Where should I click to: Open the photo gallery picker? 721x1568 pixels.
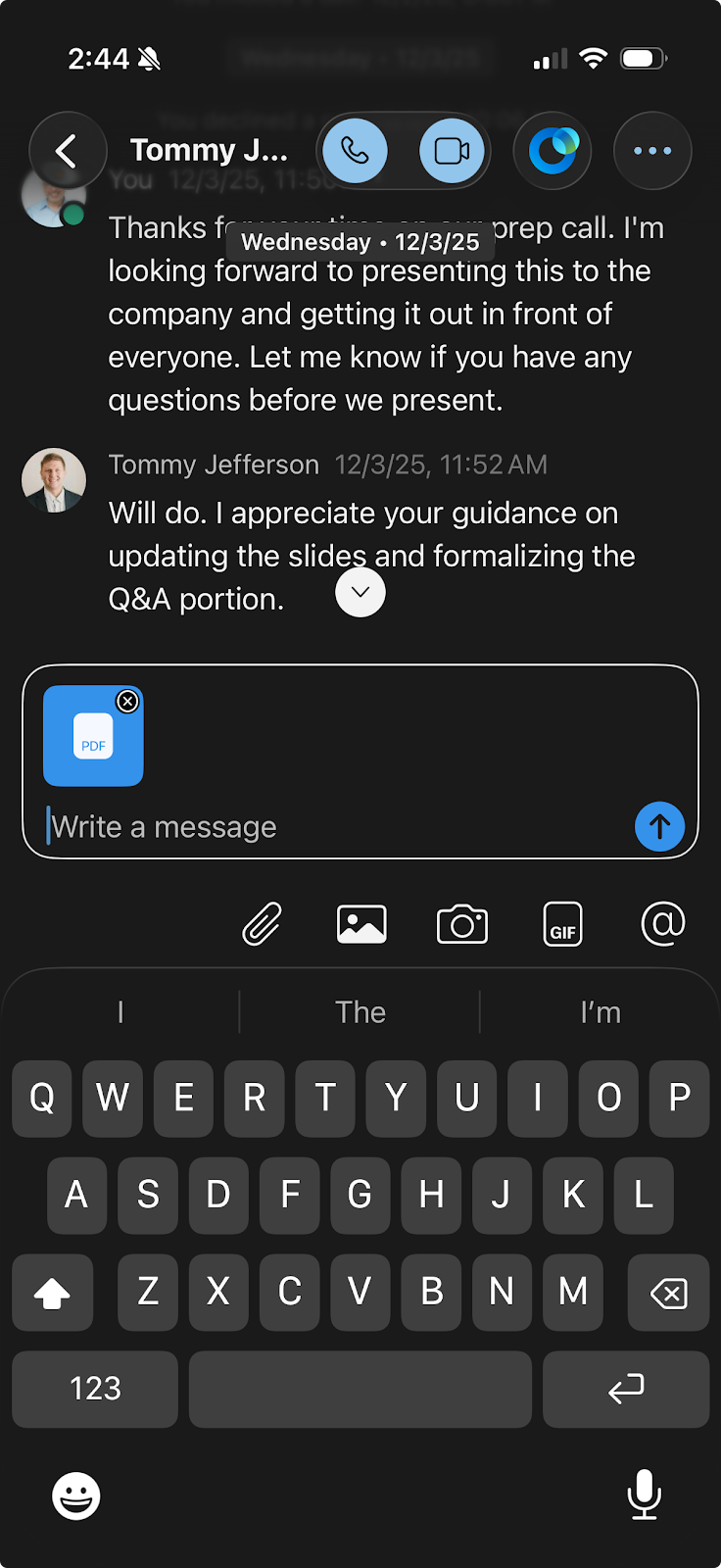point(361,924)
